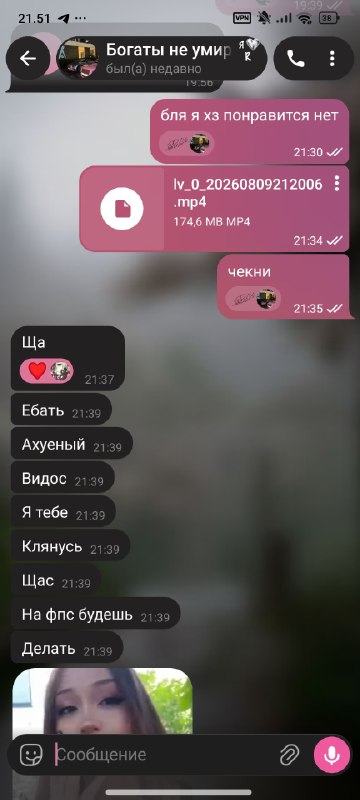Record a voice message
This screenshot has width=360, height=800.
[x=332, y=755]
